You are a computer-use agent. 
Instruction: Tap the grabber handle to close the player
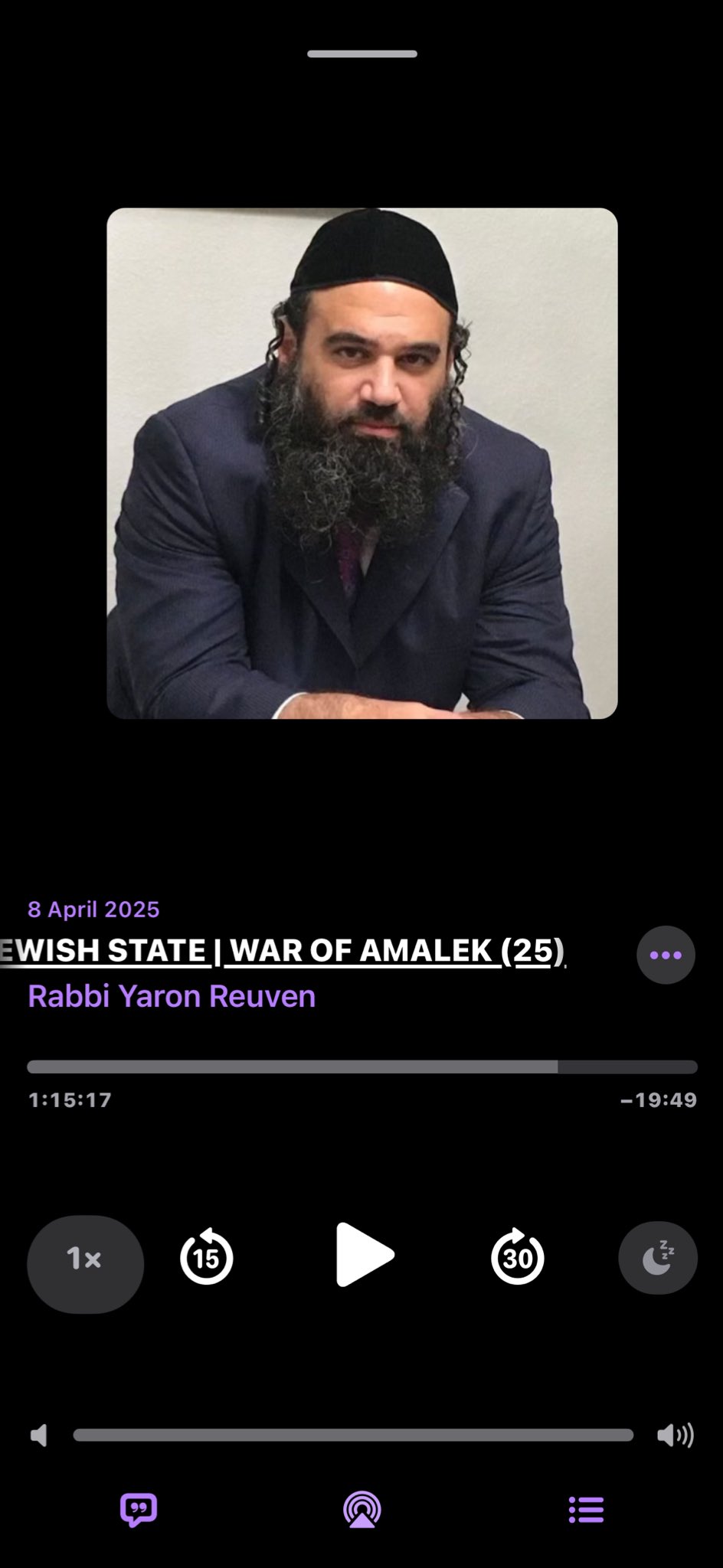[361, 54]
